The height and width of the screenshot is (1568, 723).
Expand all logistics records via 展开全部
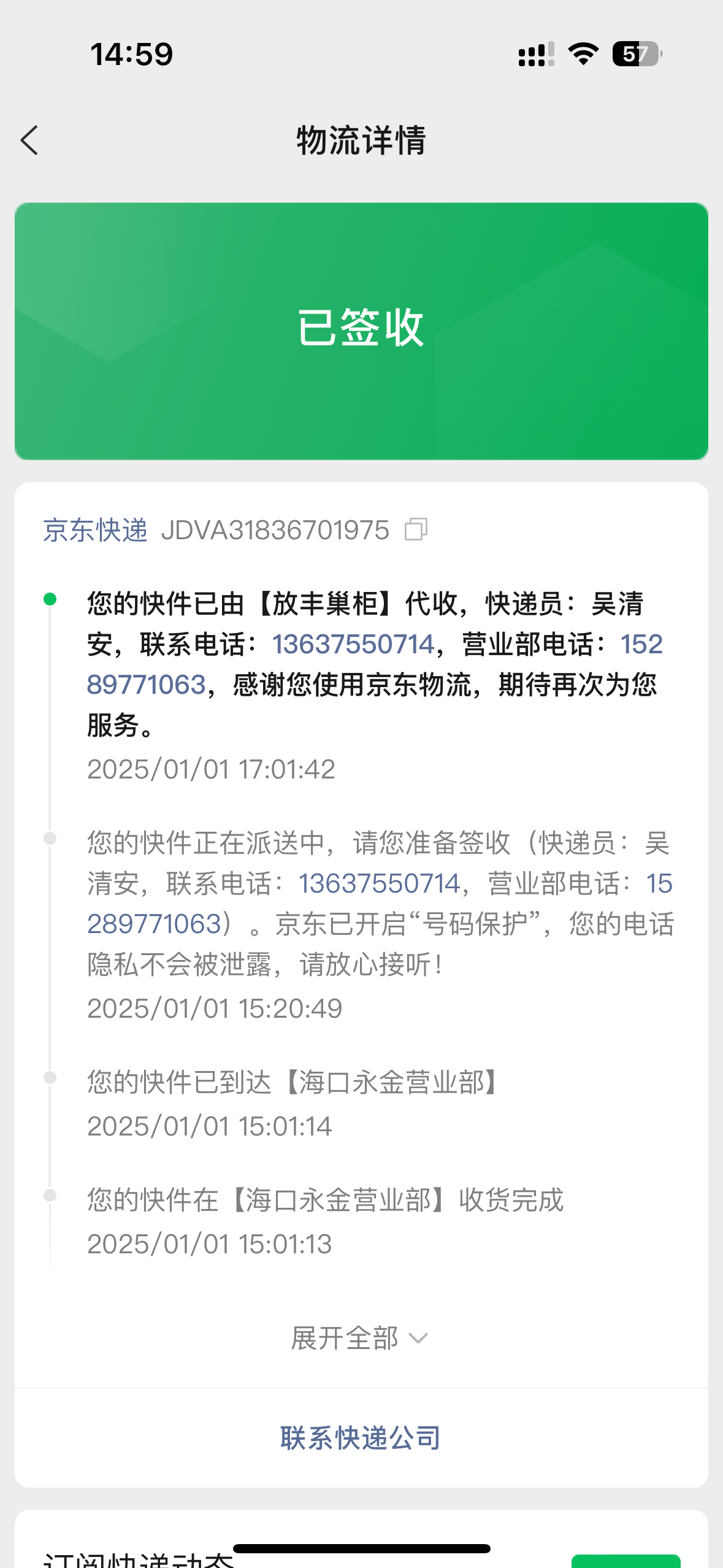tap(360, 1338)
